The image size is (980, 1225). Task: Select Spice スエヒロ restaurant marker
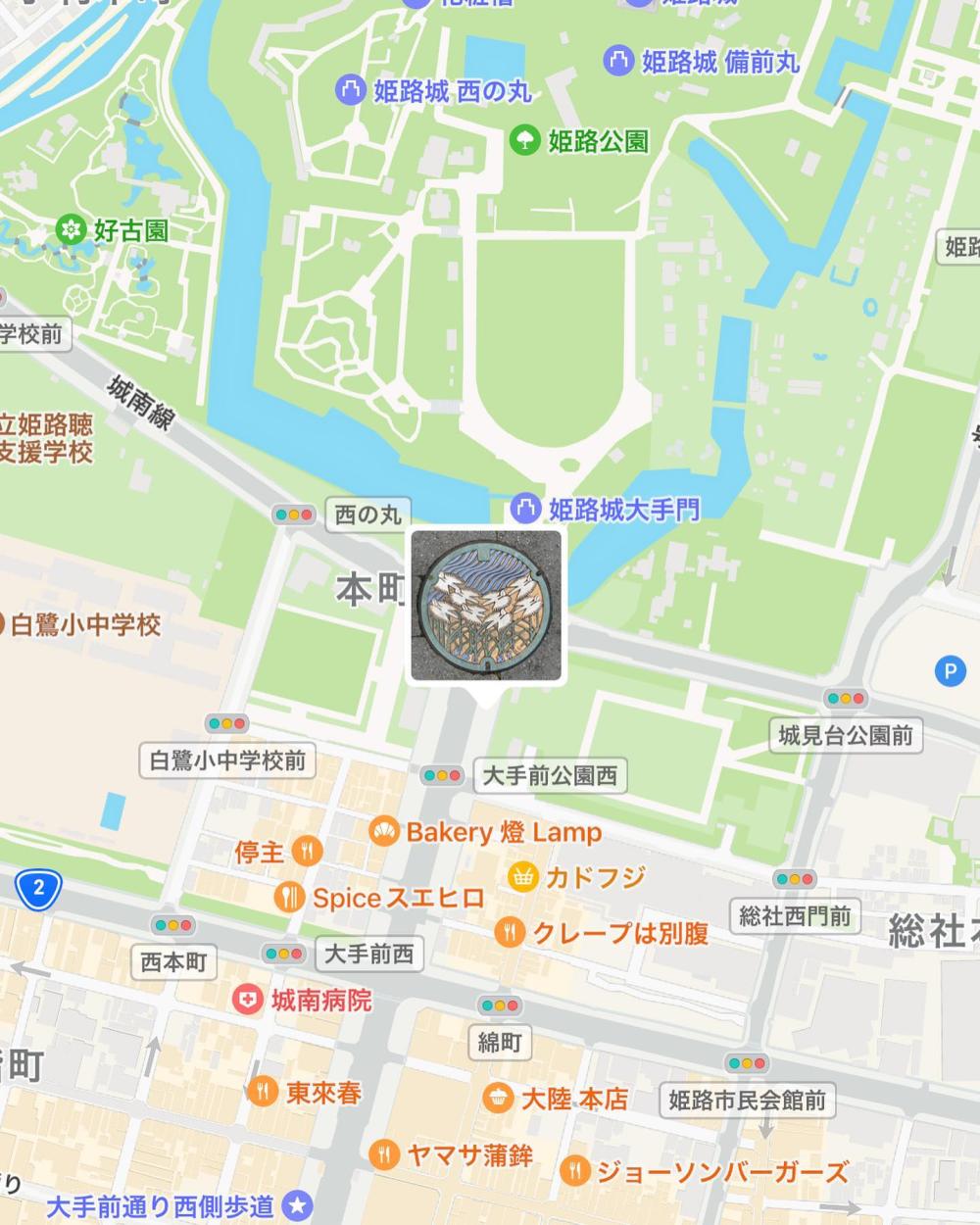coord(289,898)
